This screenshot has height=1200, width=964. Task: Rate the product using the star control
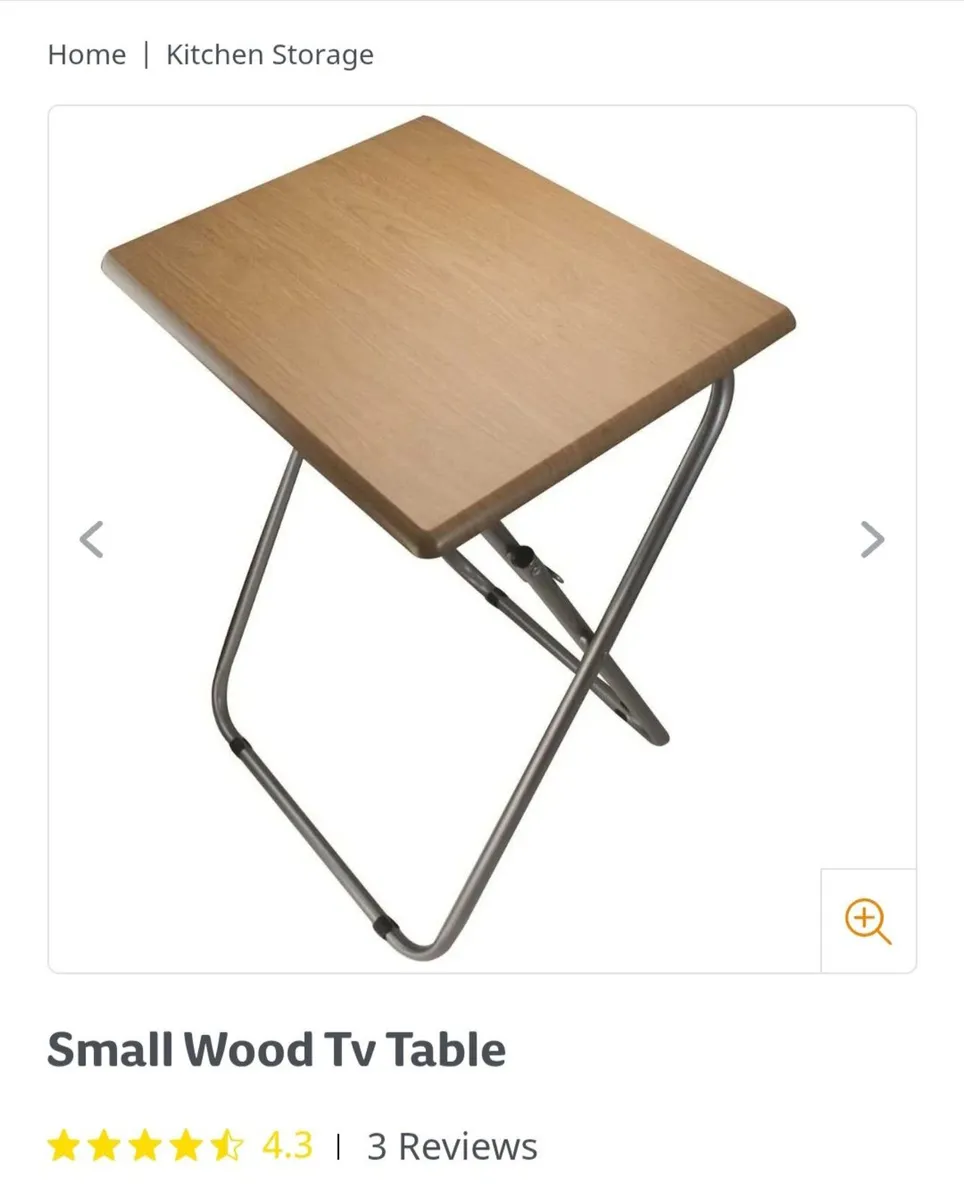(x=146, y=1145)
